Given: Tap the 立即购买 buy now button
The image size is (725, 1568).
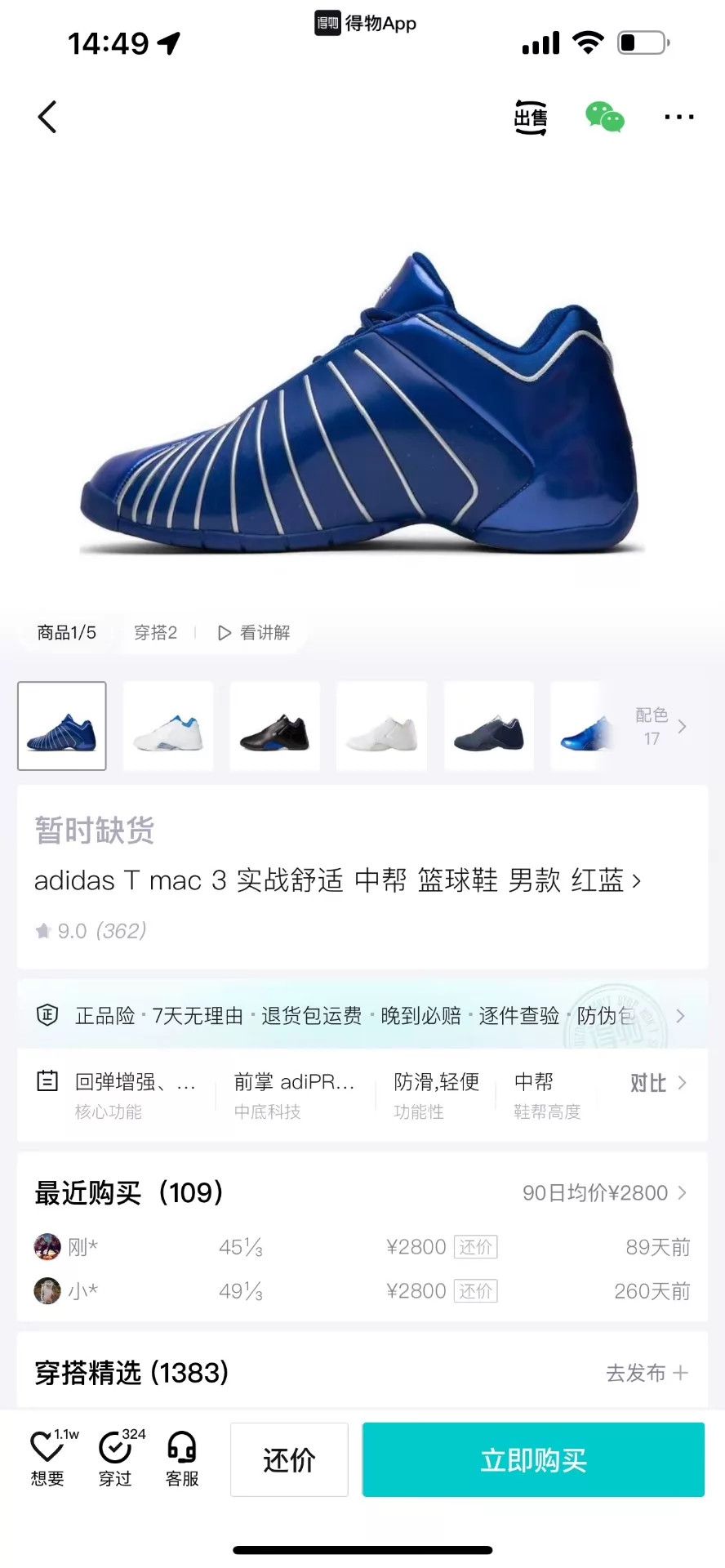Looking at the screenshot, I should pyautogui.click(x=533, y=1459).
